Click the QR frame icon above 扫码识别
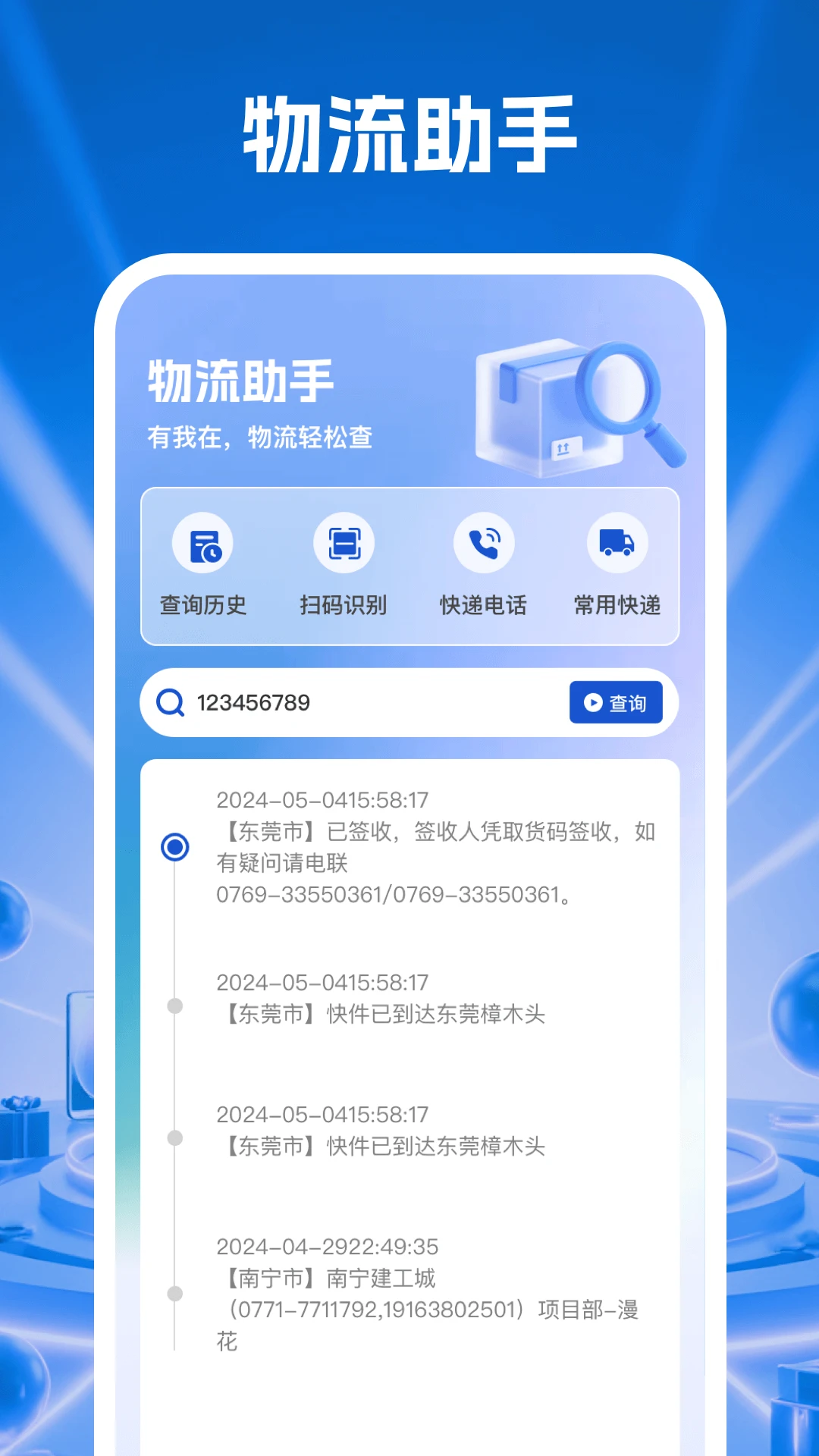 pyautogui.click(x=342, y=543)
